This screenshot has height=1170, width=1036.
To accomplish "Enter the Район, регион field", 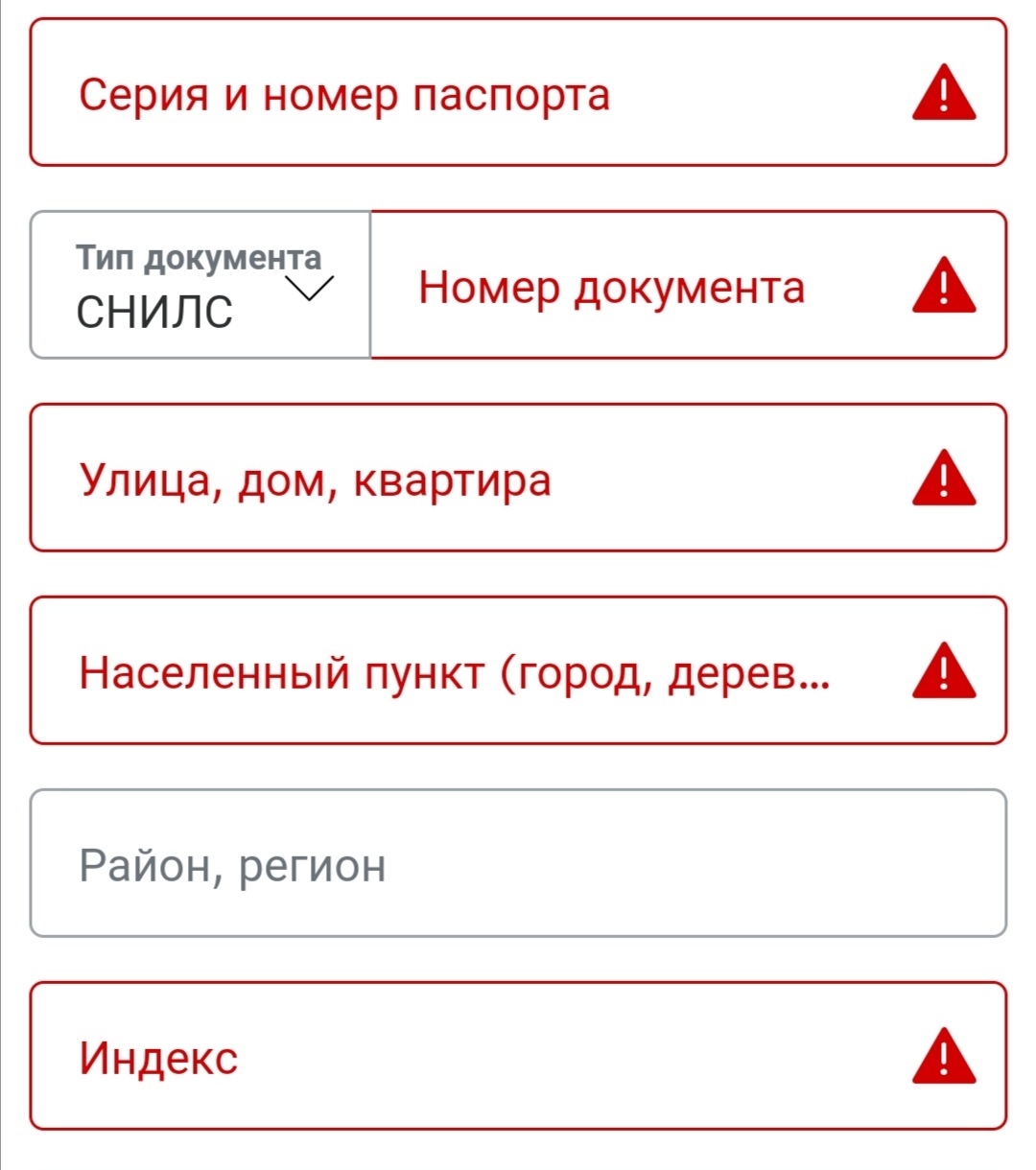I will point(518,863).
